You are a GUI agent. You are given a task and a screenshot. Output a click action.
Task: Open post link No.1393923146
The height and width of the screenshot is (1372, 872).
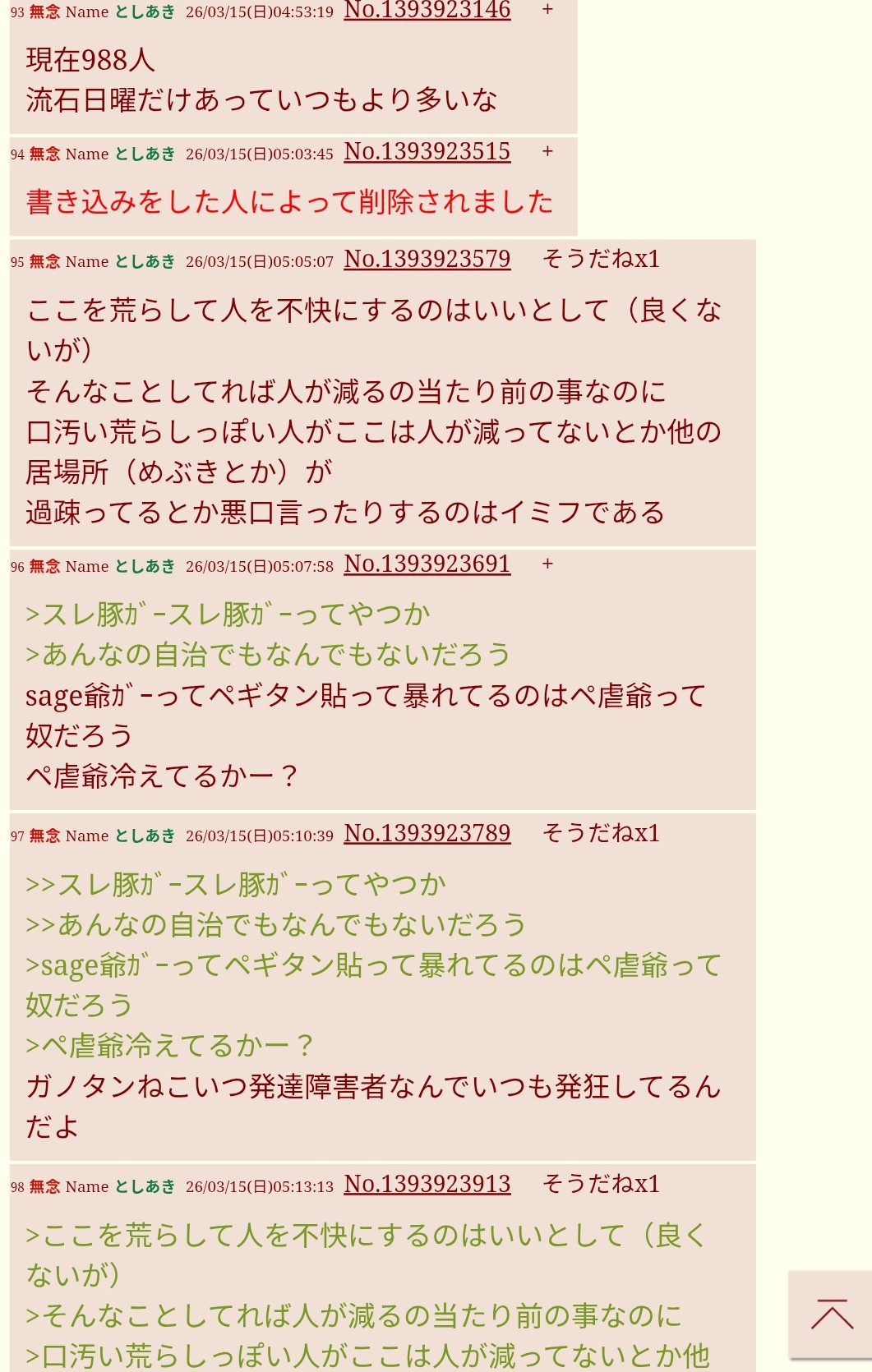(x=427, y=10)
